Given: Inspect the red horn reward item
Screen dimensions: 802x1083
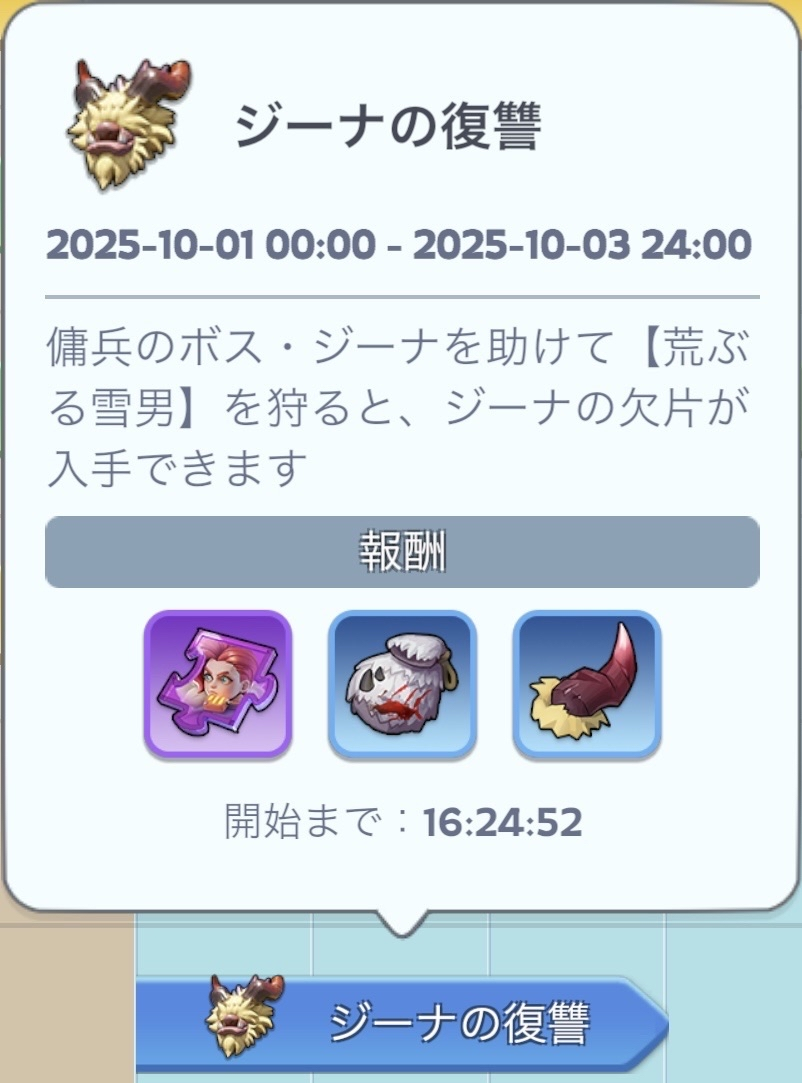Looking at the screenshot, I should pyautogui.click(x=586, y=684).
